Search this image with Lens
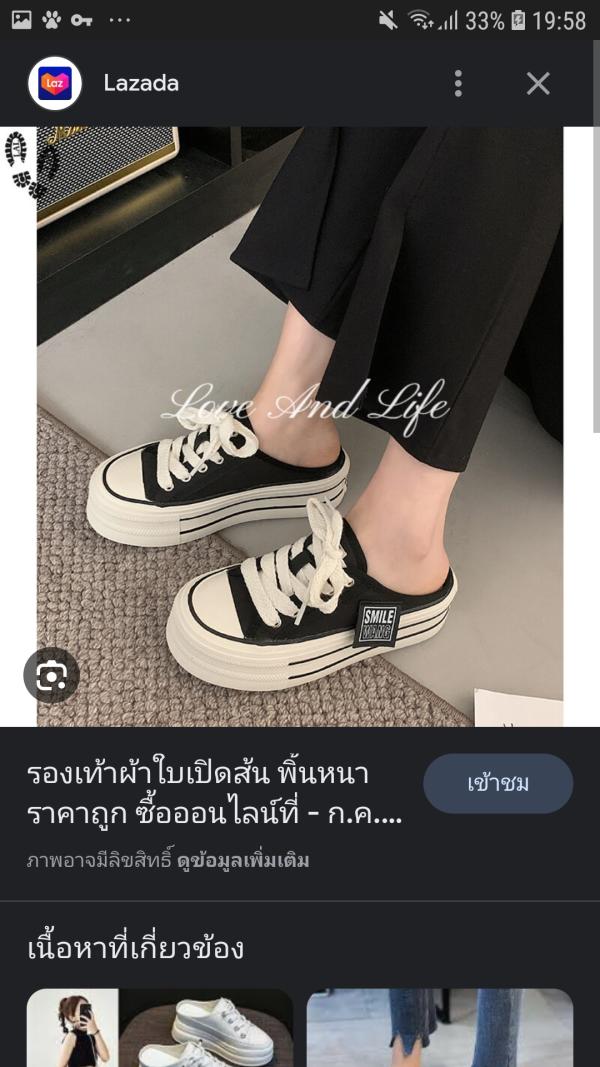 pos(51,677)
